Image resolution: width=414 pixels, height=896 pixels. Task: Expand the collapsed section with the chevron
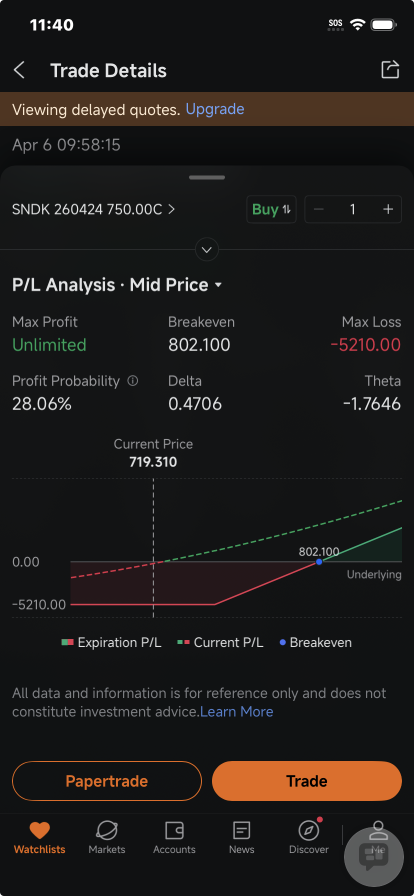point(207,250)
